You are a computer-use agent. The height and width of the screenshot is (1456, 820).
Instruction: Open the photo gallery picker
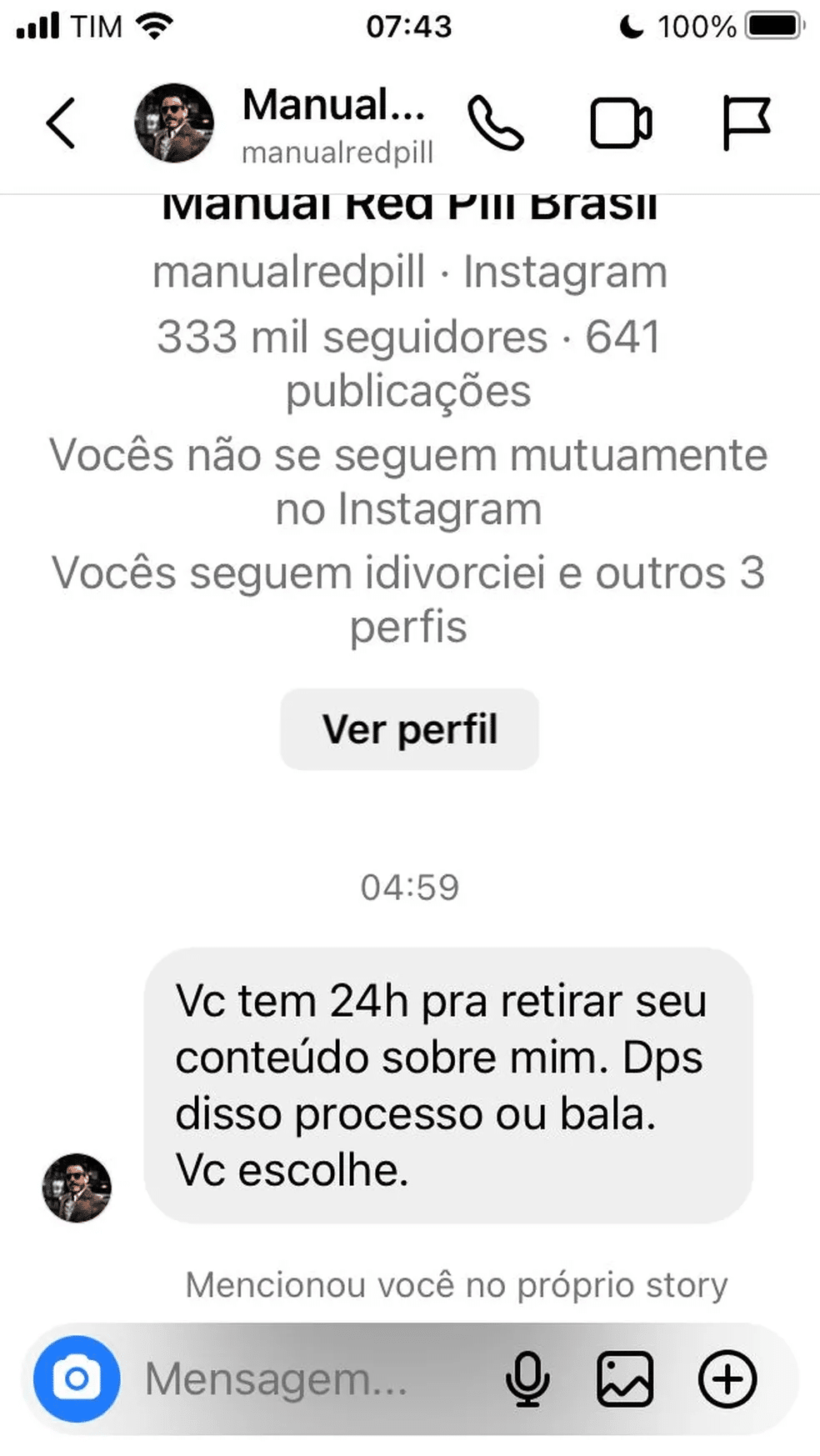(625, 1378)
